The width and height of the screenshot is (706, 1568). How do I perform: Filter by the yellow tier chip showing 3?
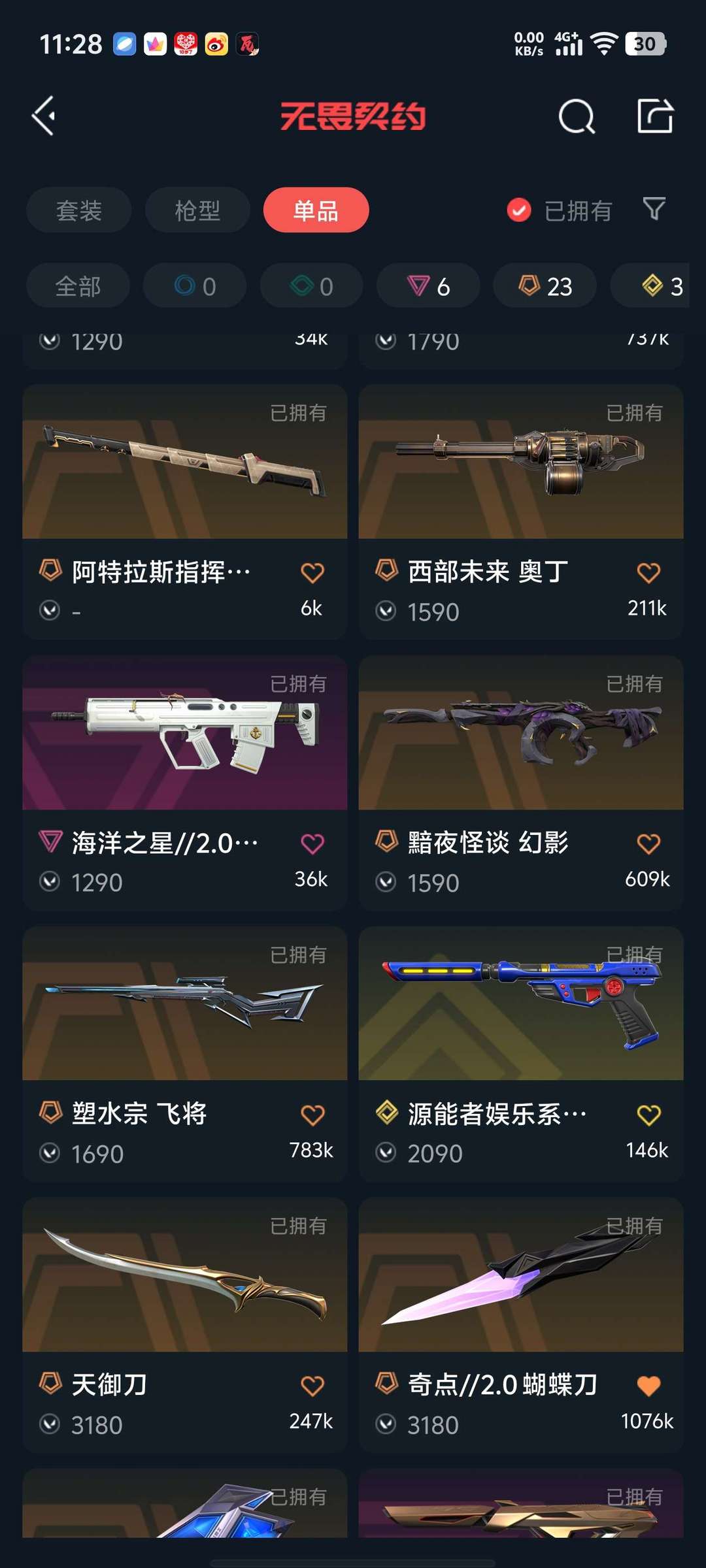click(x=650, y=286)
